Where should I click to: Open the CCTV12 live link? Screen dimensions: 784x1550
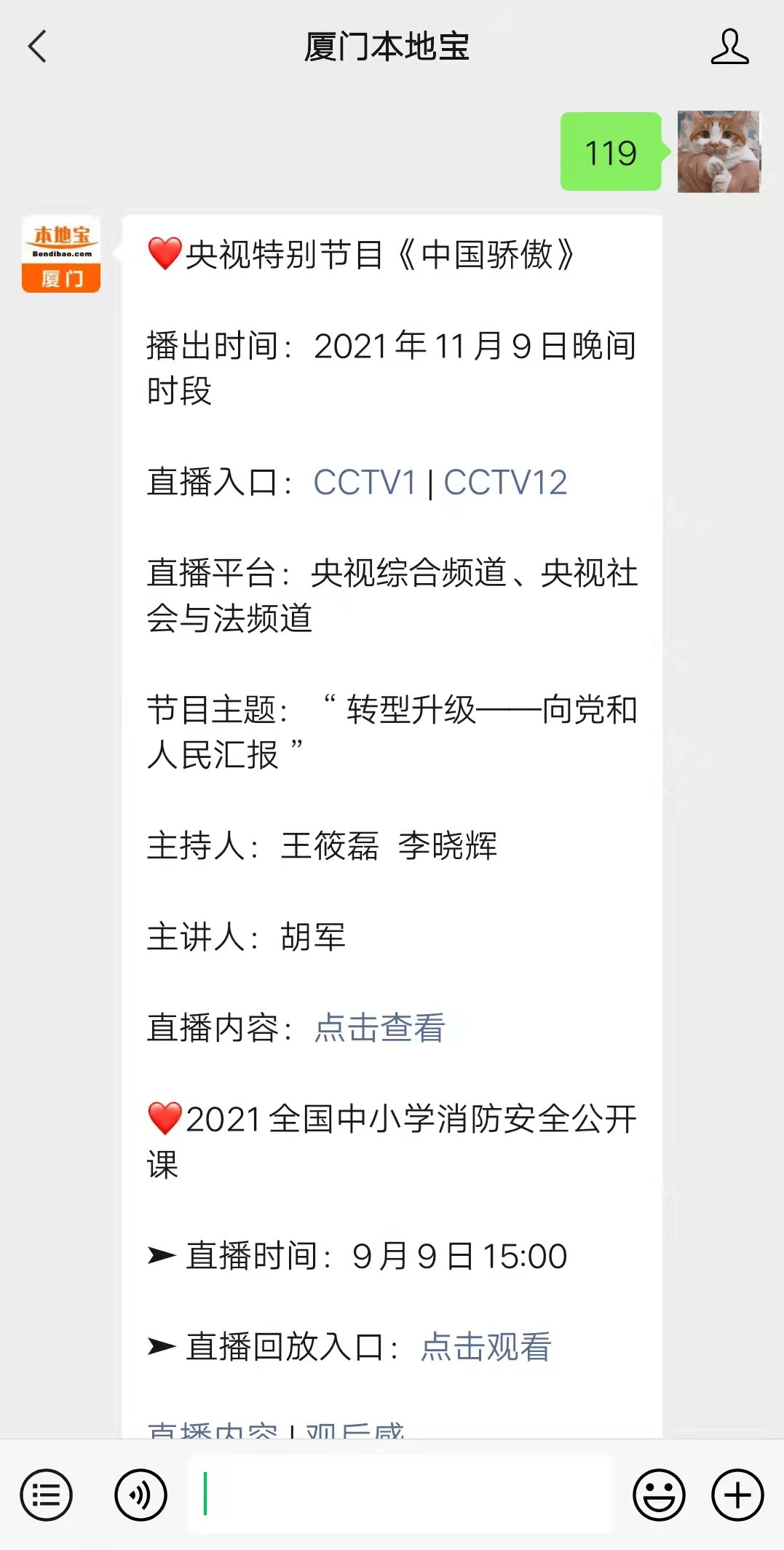505,482
